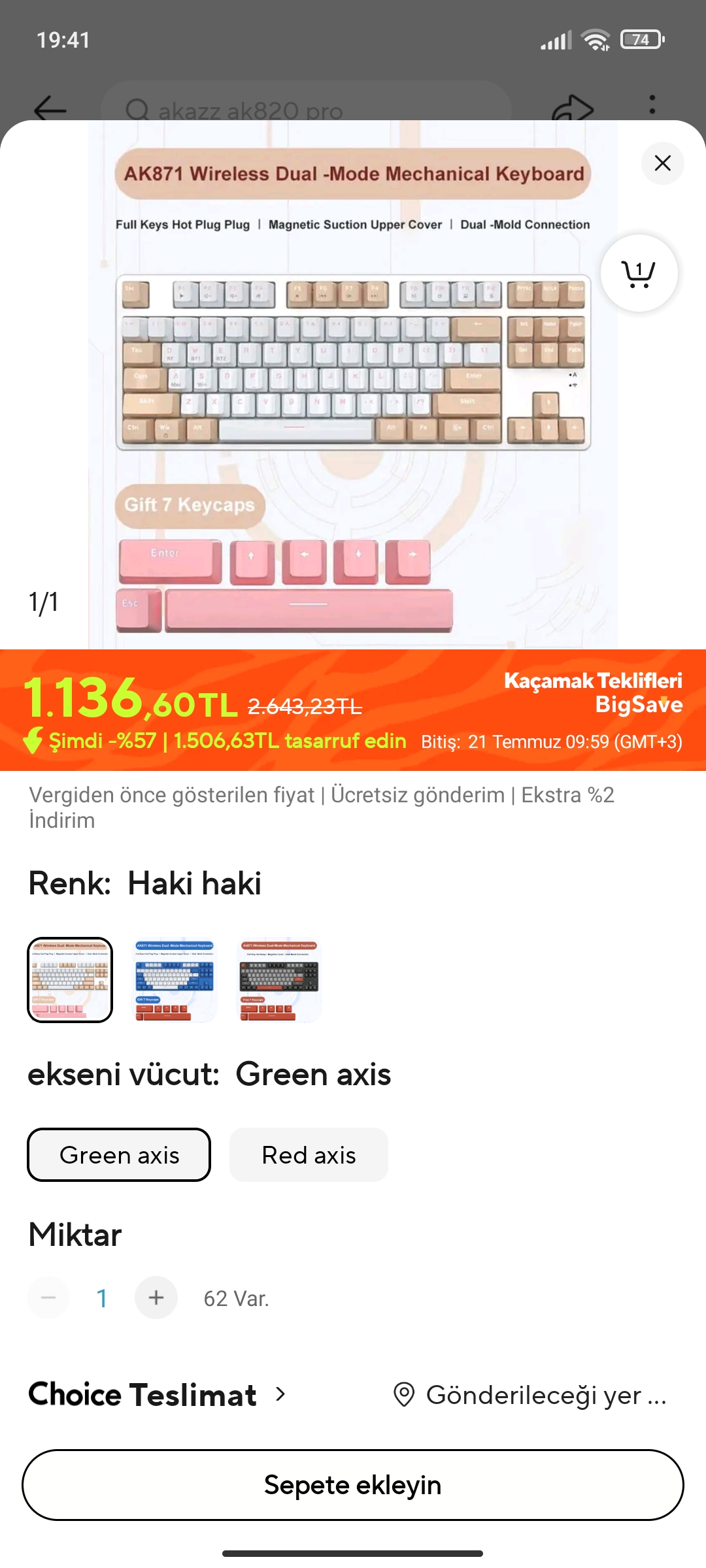Open Choice Teslimat delivery details
706x1568 pixels.
(x=157, y=1395)
